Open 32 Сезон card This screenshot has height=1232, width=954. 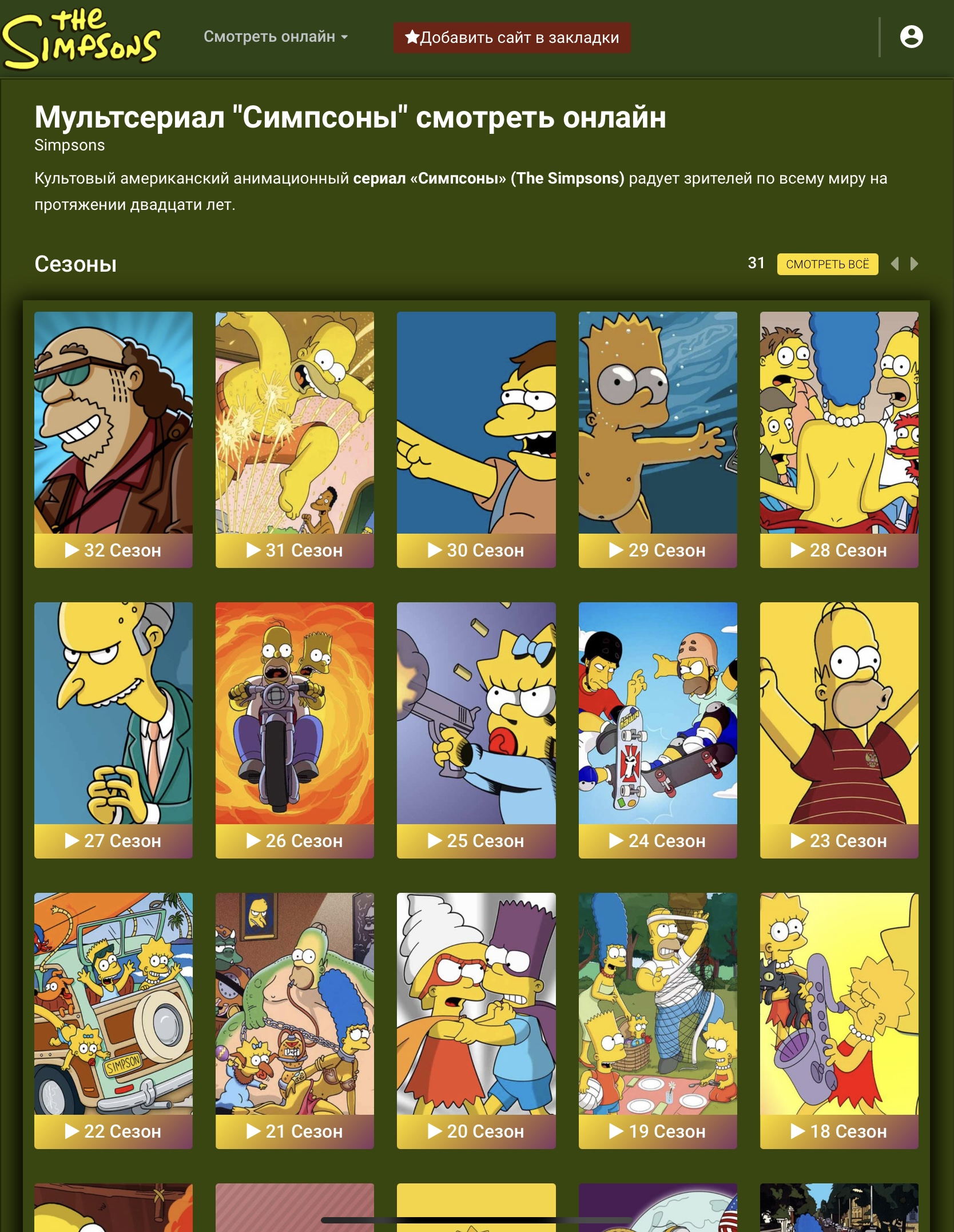coord(113,439)
